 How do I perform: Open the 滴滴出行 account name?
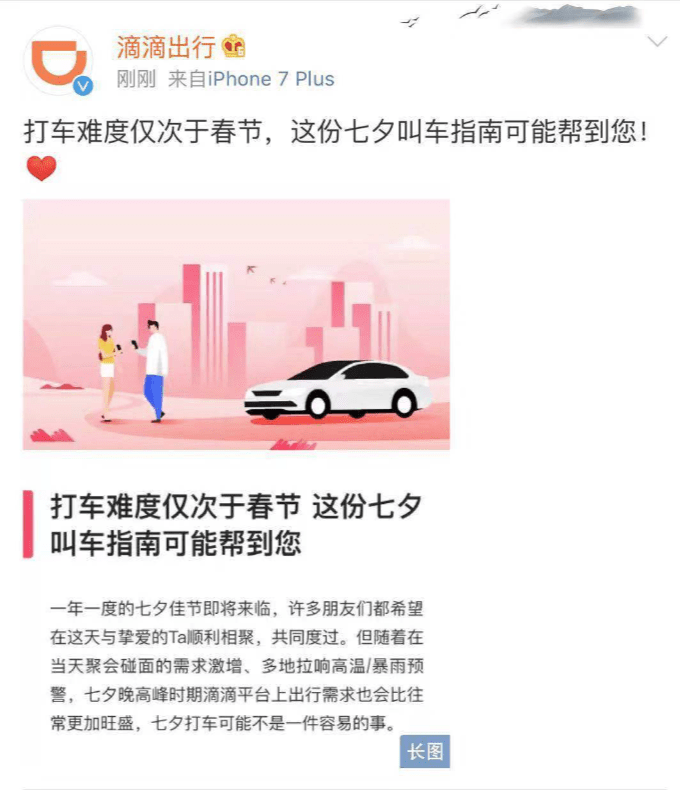[165, 46]
